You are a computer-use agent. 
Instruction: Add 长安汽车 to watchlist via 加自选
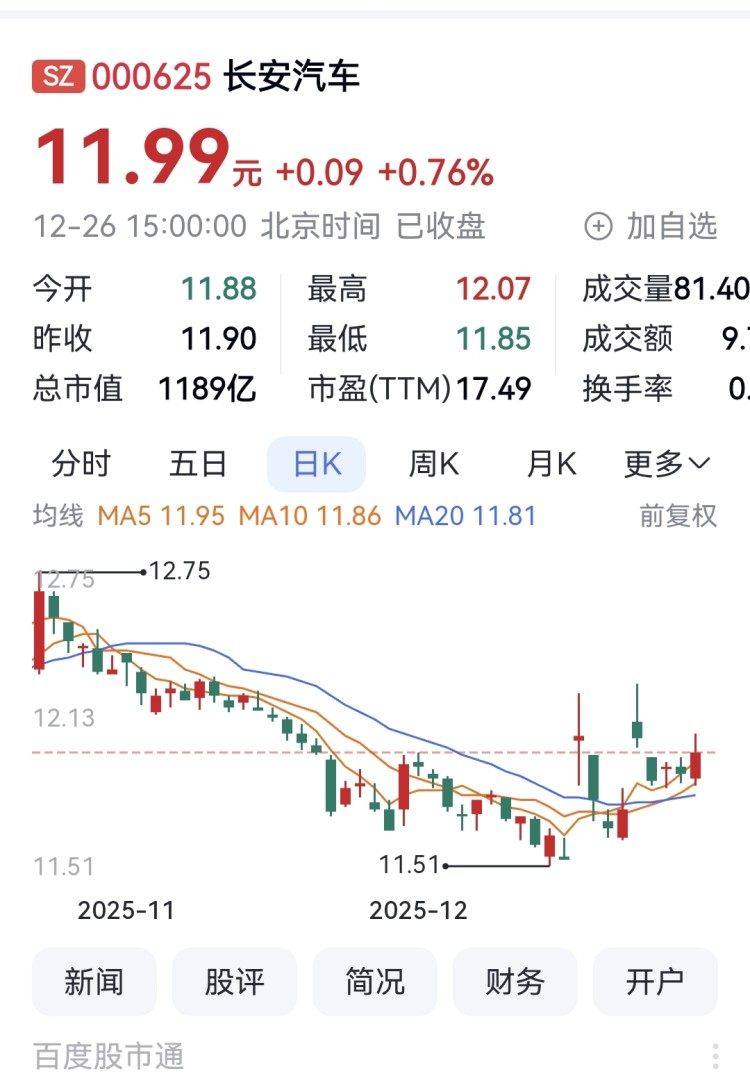(651, 227)
